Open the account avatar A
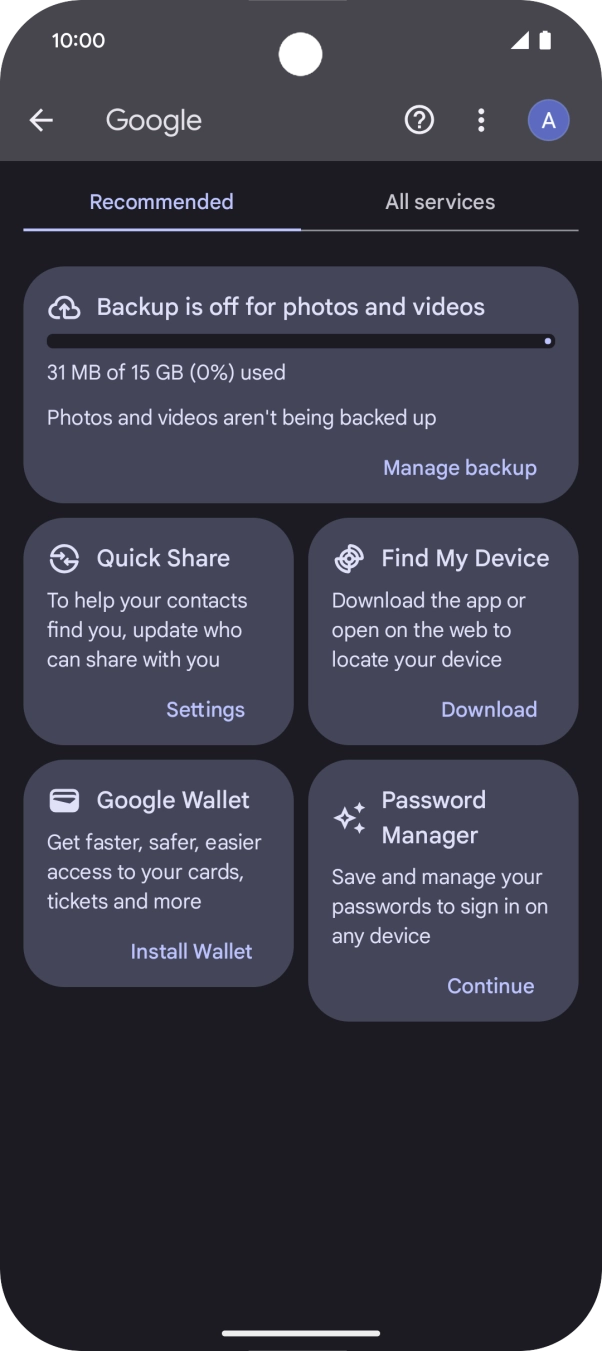 point(548,121)
